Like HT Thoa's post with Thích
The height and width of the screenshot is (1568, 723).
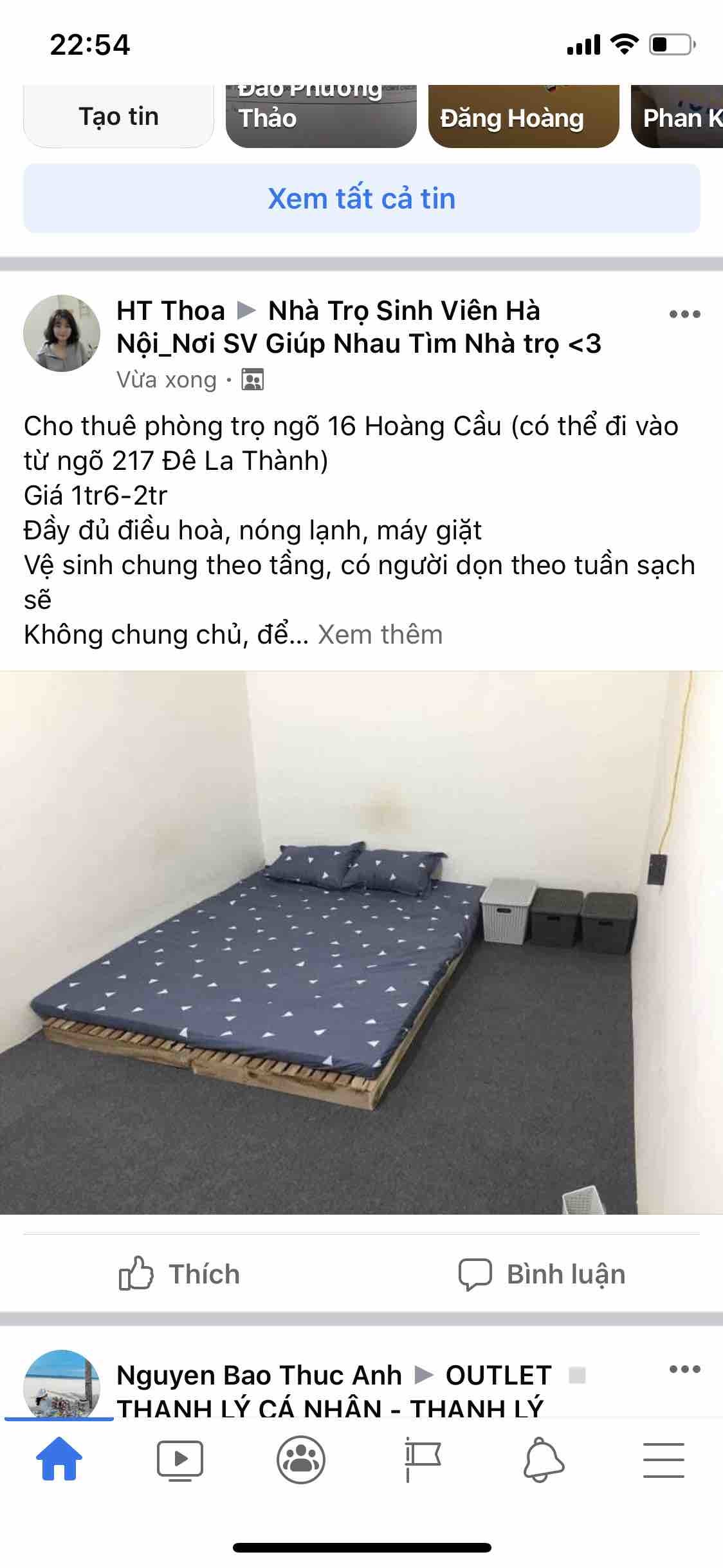pyautogui.click(x=180, y=1274)
